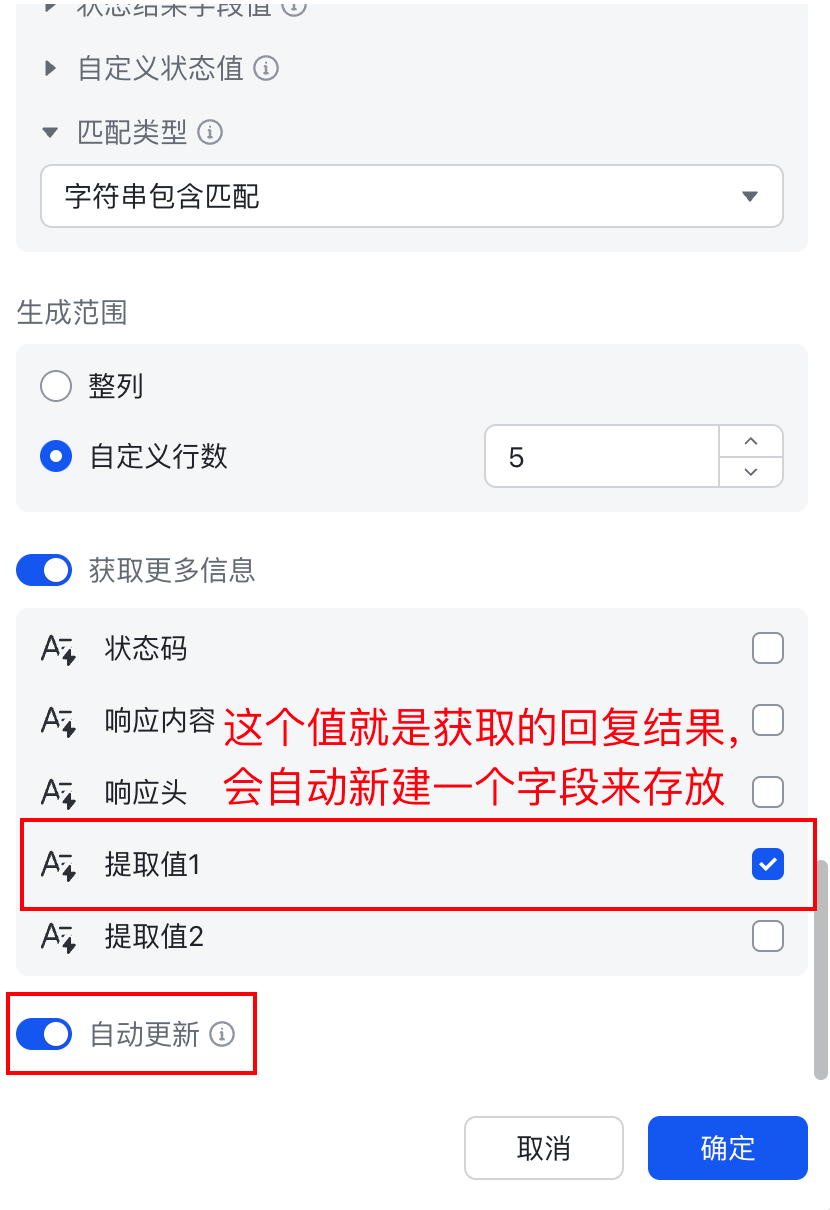
Task: Collapse the 匹配类型 section
Action: point(51,131)
